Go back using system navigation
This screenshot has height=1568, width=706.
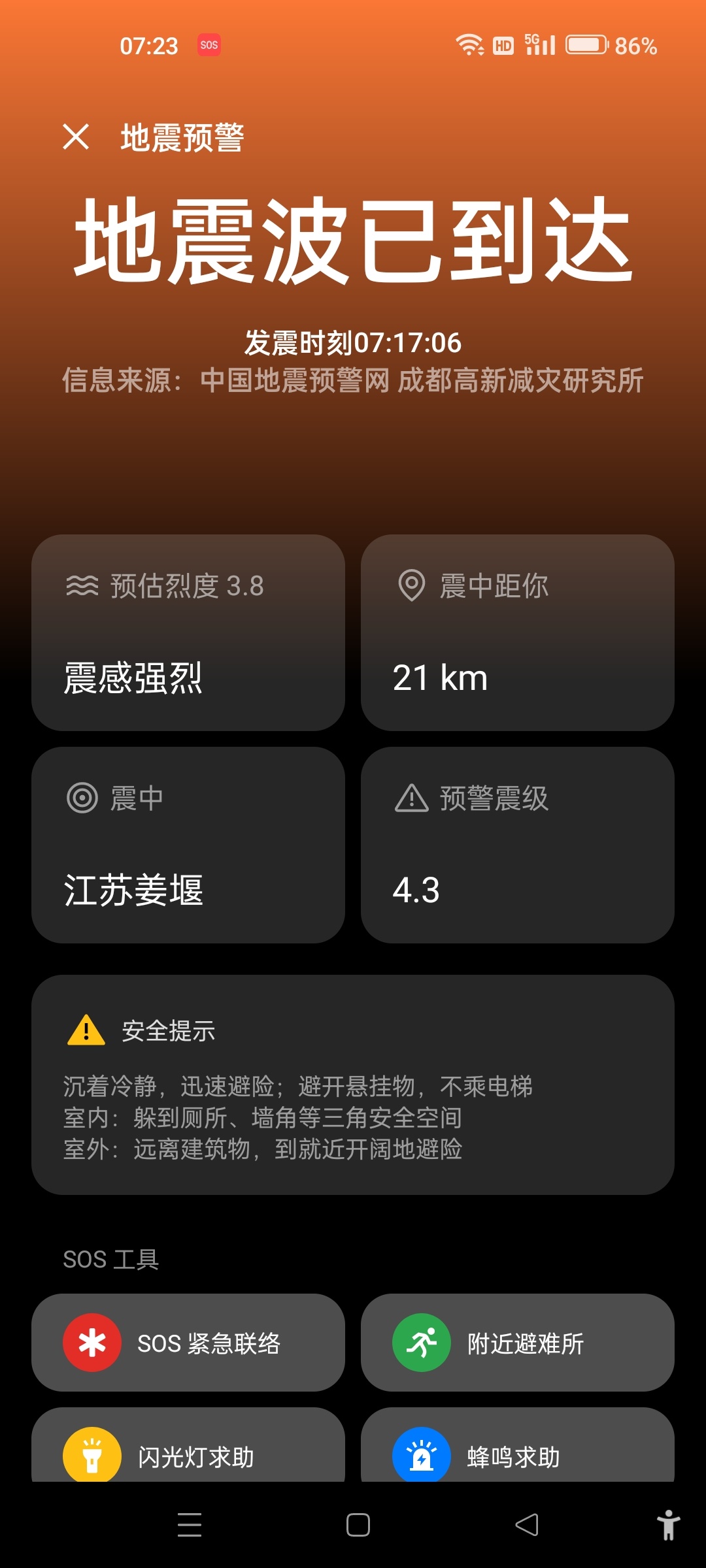tap(527, 1525)
